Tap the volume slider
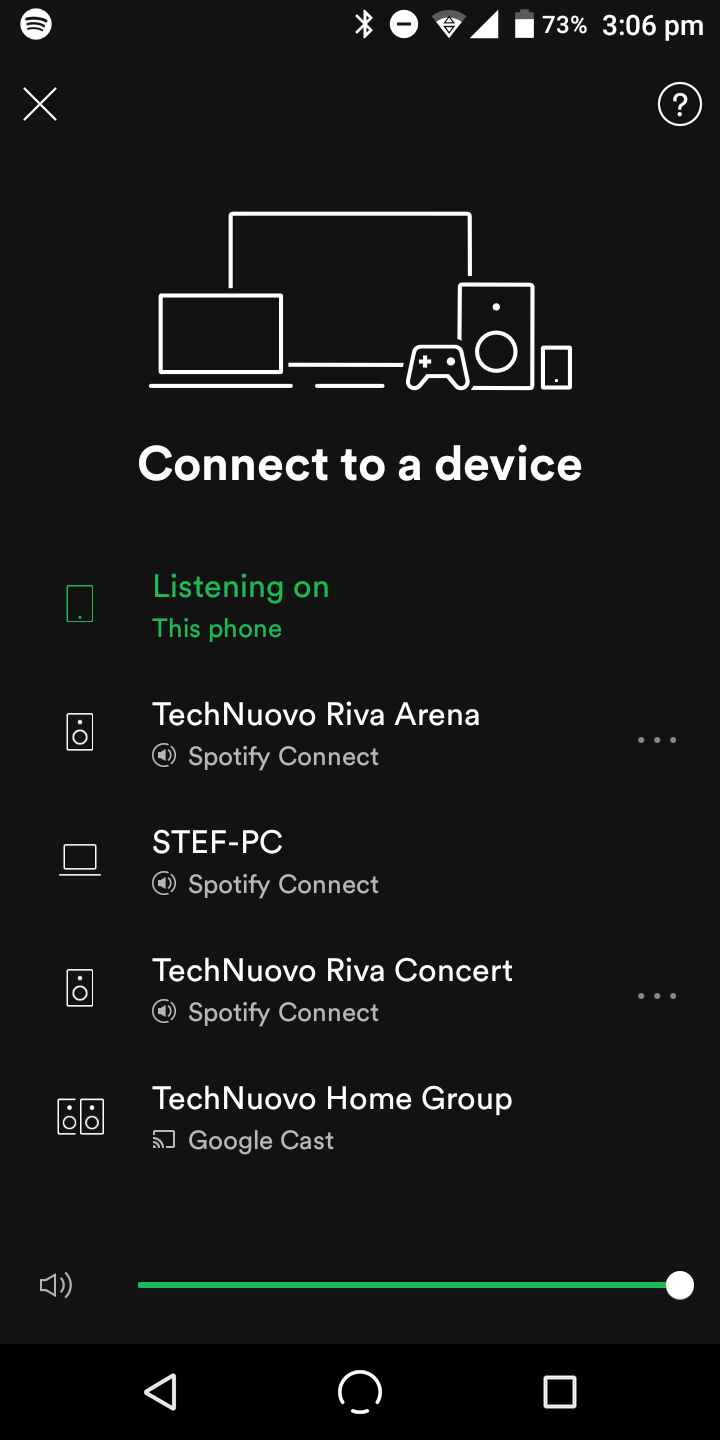The image size is (720, 1440). pos(408,1285)
